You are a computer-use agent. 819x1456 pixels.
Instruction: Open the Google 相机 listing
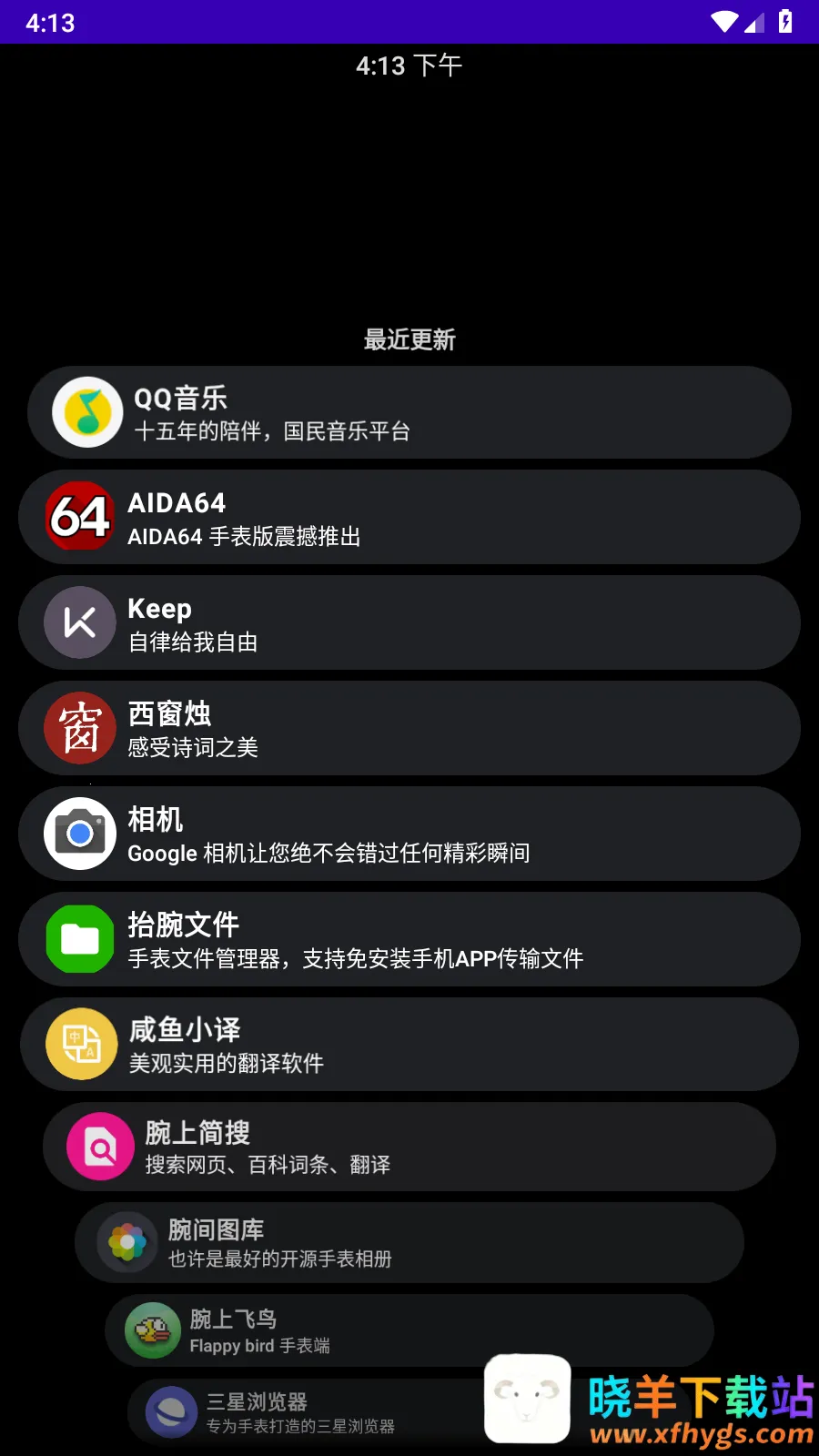tap(409, 834)
